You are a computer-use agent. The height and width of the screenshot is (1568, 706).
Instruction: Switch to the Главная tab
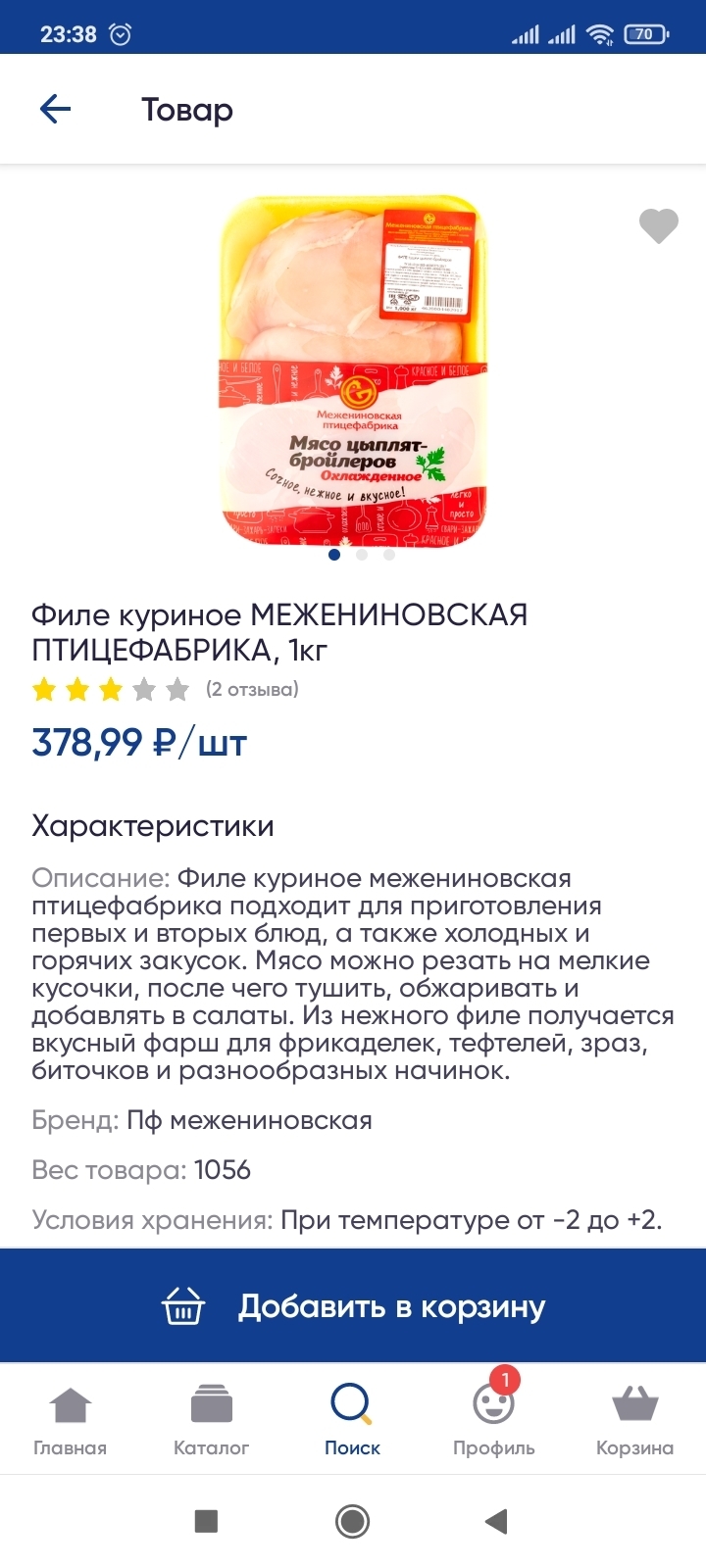pyautogui.click(x=71, y=1421)
